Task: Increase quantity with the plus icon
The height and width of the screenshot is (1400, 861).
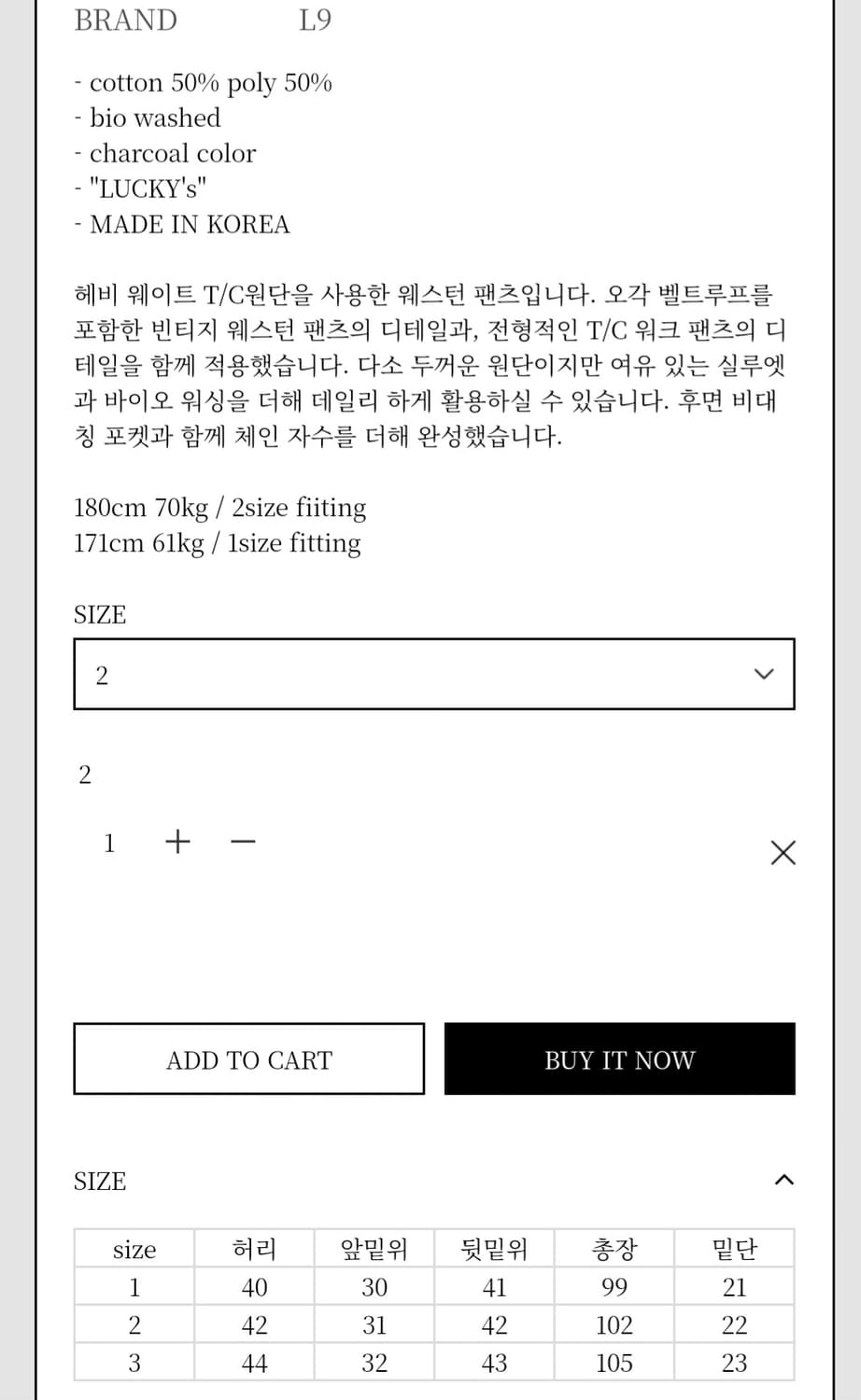Action: tap(177, 841)
